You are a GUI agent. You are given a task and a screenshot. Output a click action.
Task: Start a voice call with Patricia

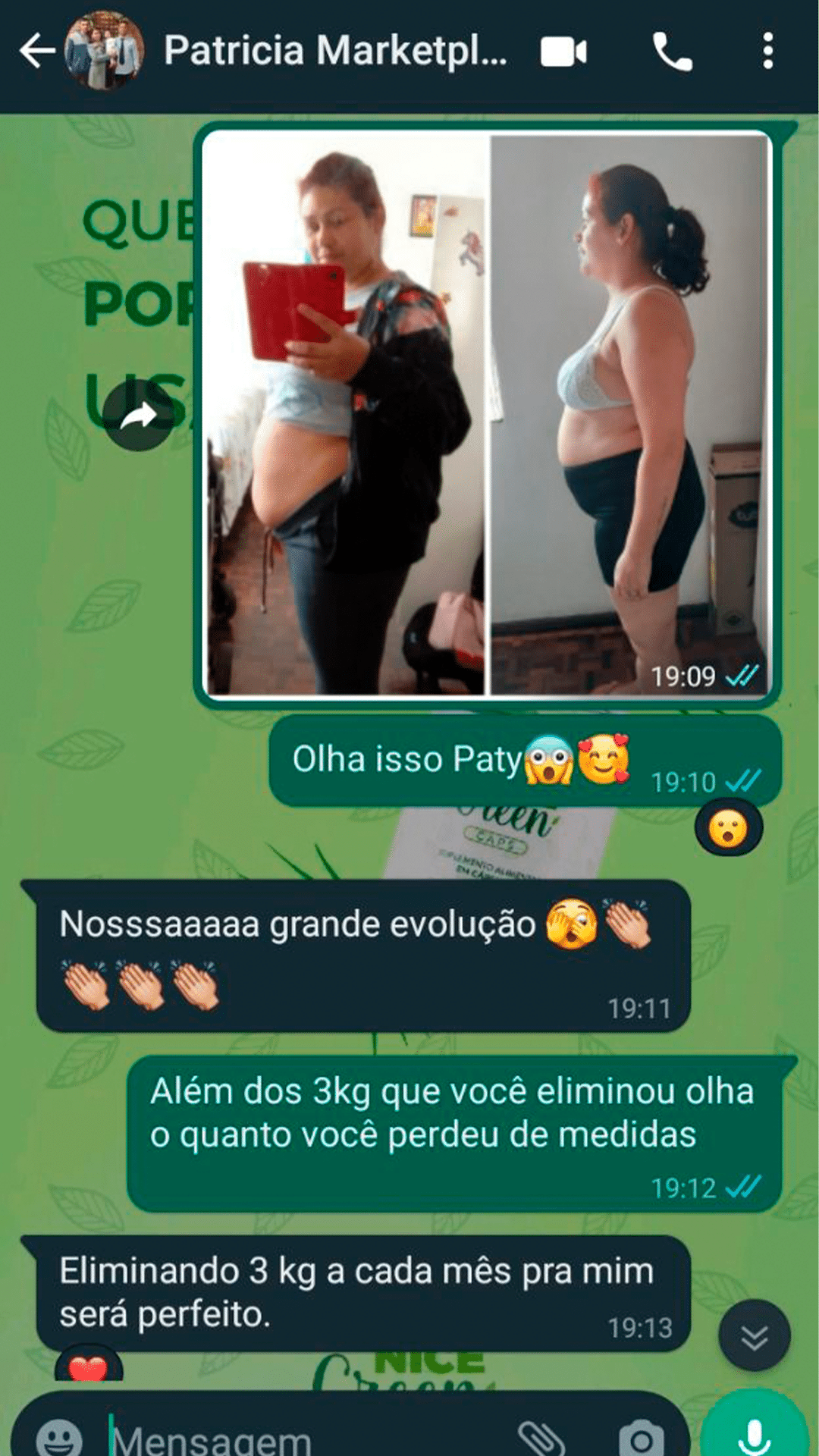pos(672,52)
